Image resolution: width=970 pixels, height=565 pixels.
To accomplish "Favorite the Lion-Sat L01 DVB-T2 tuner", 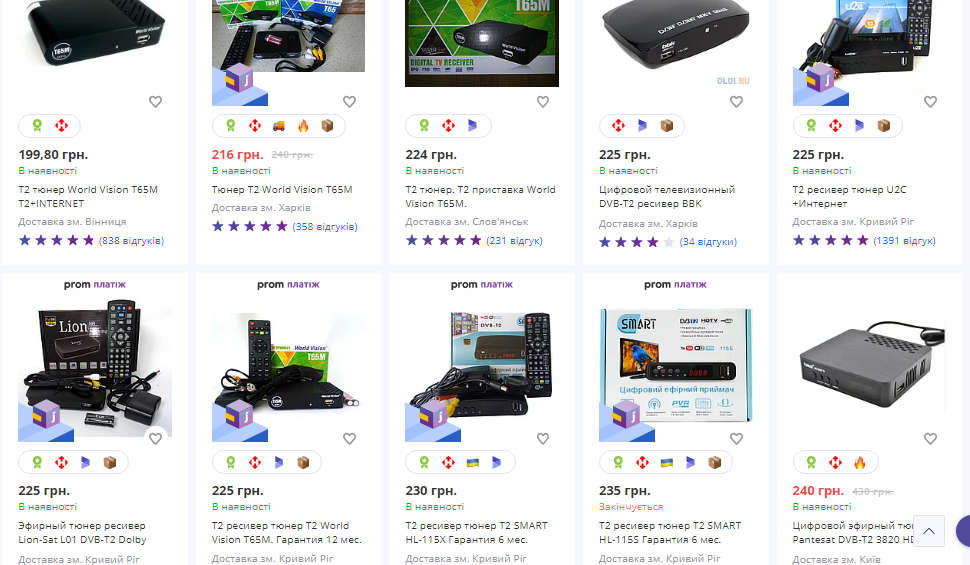I will pyautogui.click(x=155, y=439).
